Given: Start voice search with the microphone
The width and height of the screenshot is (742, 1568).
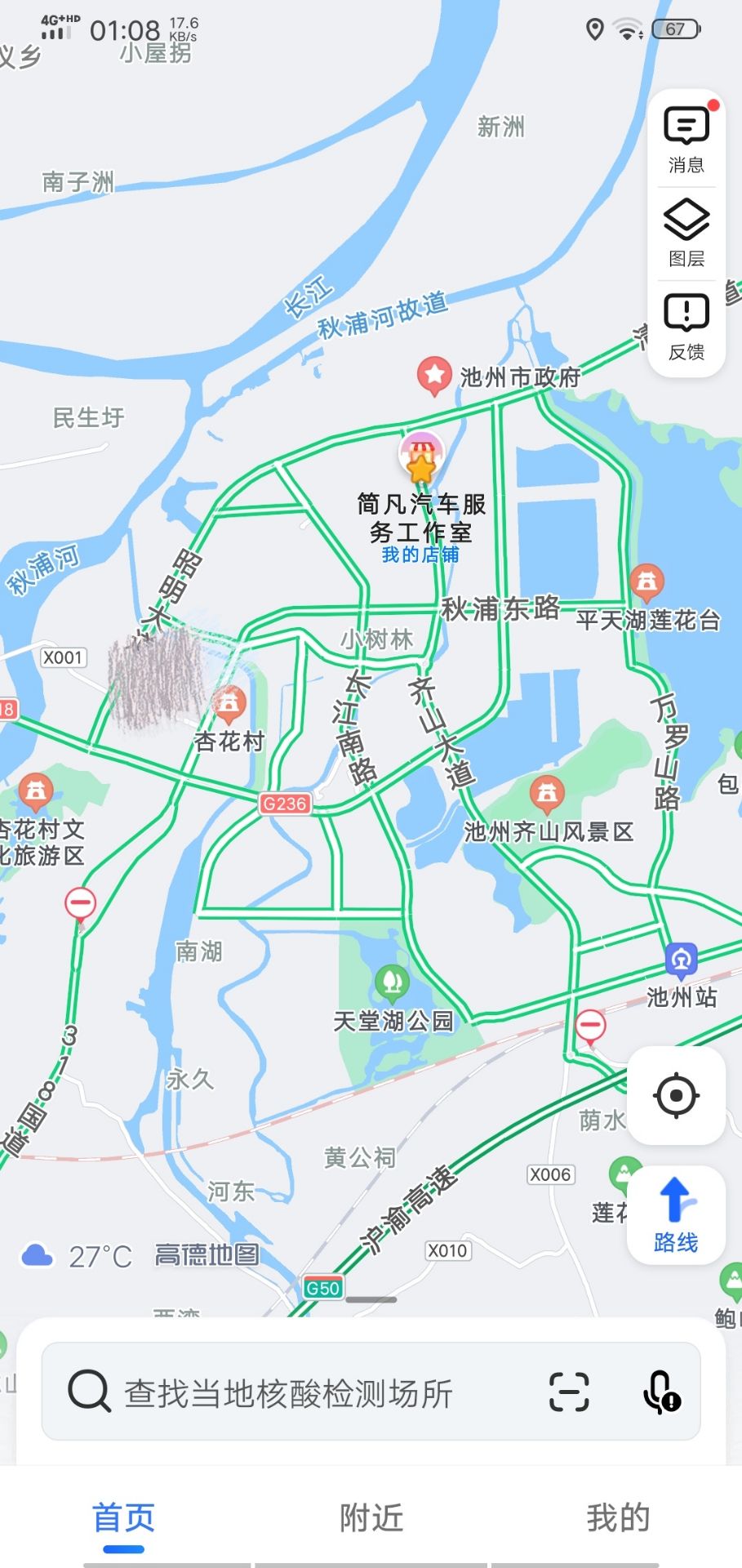Looking at the screenshot, I should pos(660,1392).
